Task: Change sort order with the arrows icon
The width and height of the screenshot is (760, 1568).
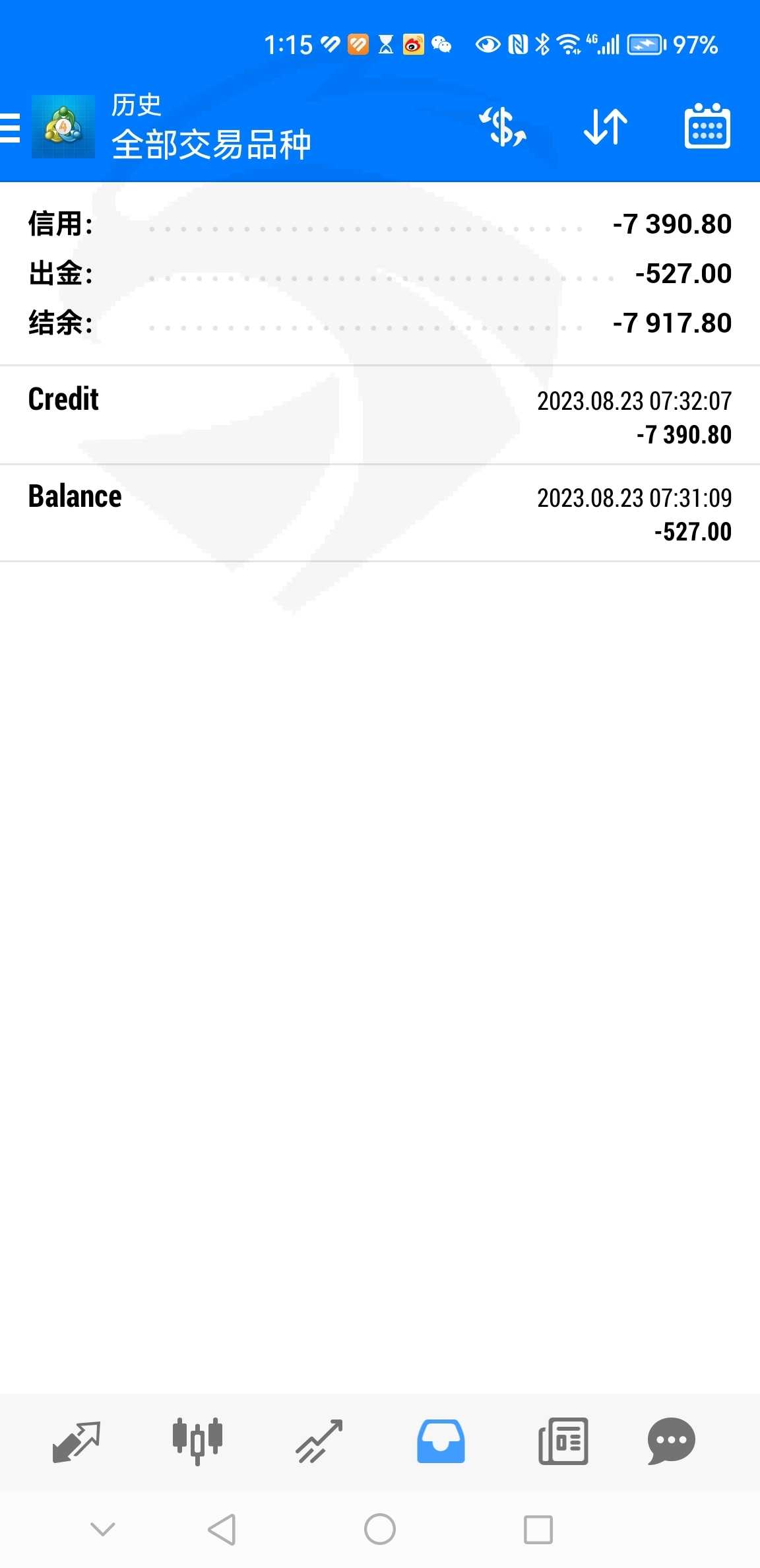Action: (x=605, y=126)
